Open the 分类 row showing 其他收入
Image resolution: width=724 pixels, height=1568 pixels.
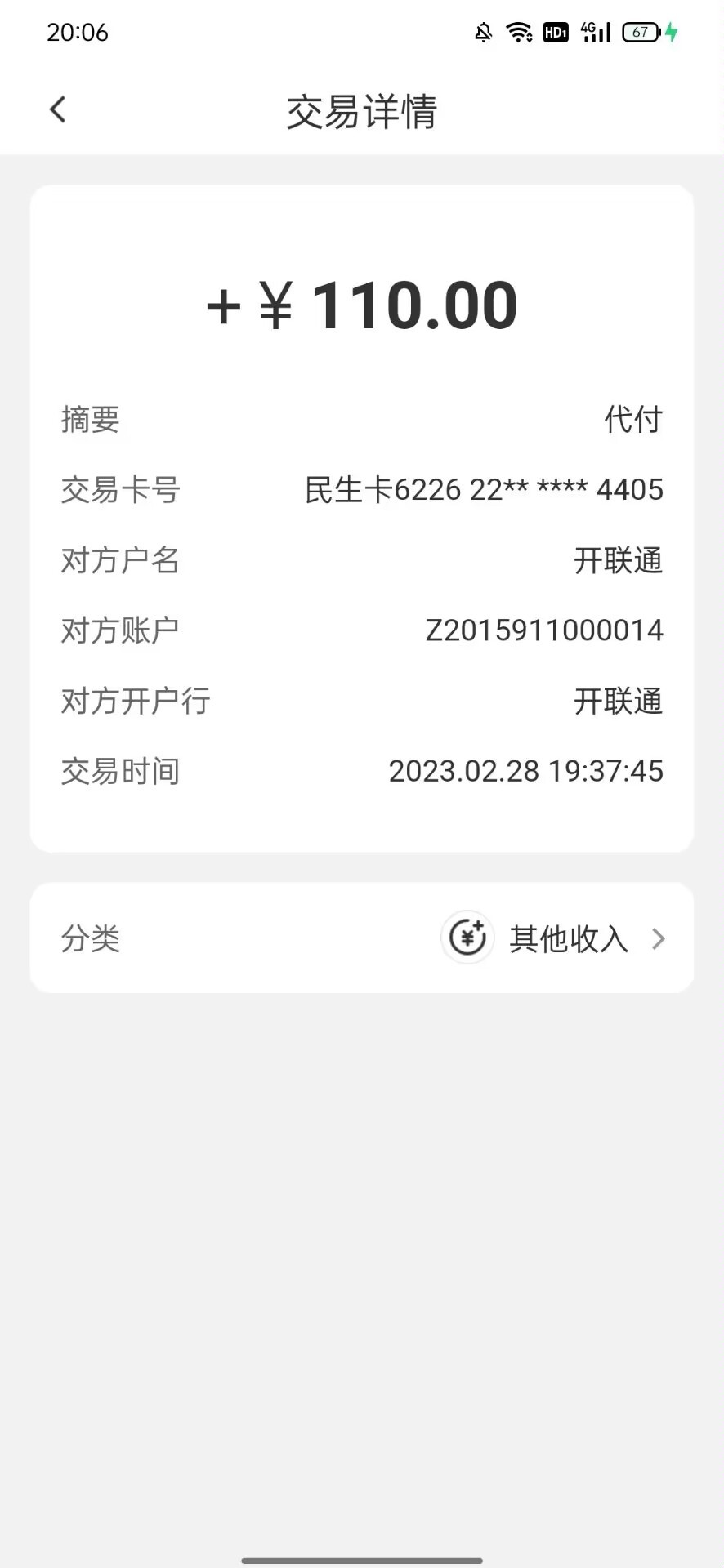(x=362, y=938)
